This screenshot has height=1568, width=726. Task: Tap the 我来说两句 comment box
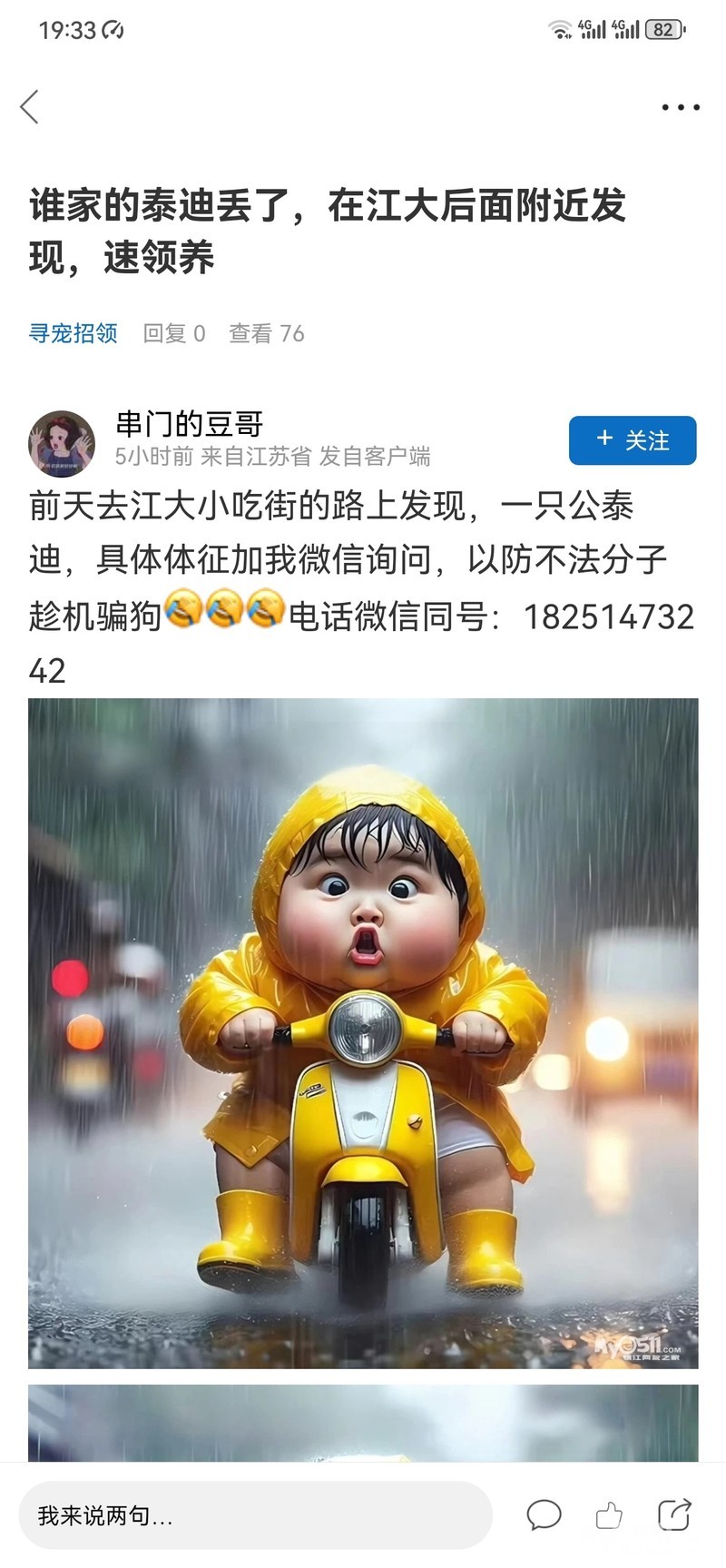[255, 1515]
